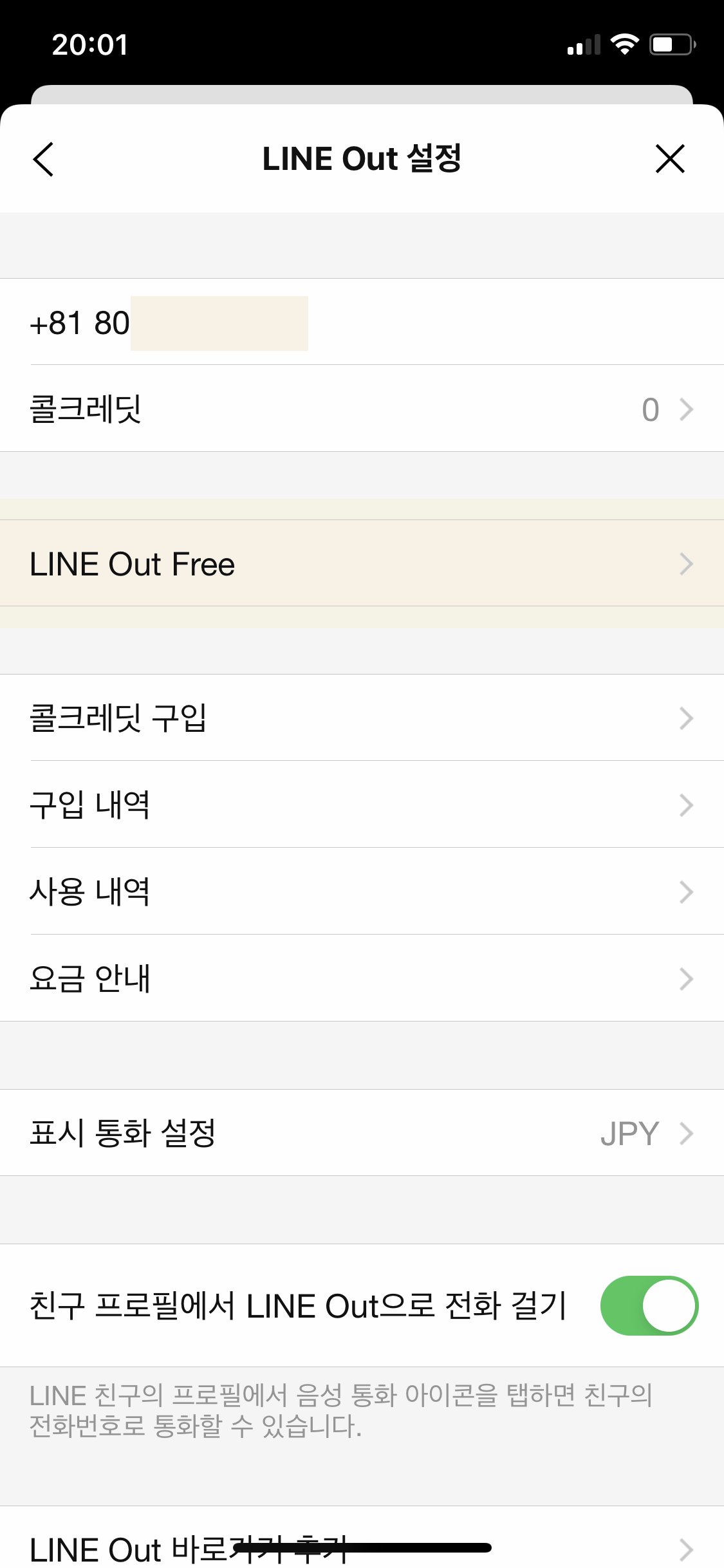724x1568 pixels.
Task: View 사용 내역
Action: coord(362,891)
